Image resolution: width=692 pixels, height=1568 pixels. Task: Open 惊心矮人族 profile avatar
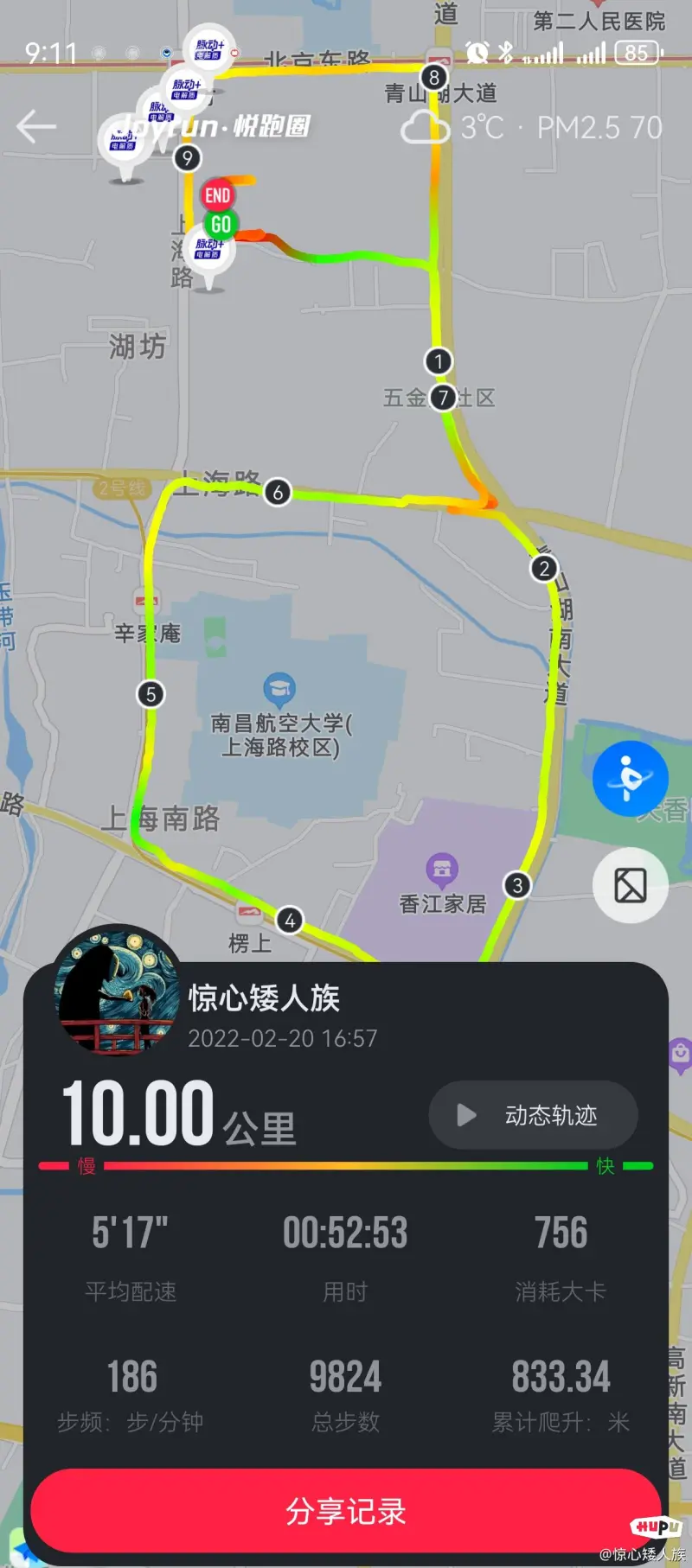point(117,991)
